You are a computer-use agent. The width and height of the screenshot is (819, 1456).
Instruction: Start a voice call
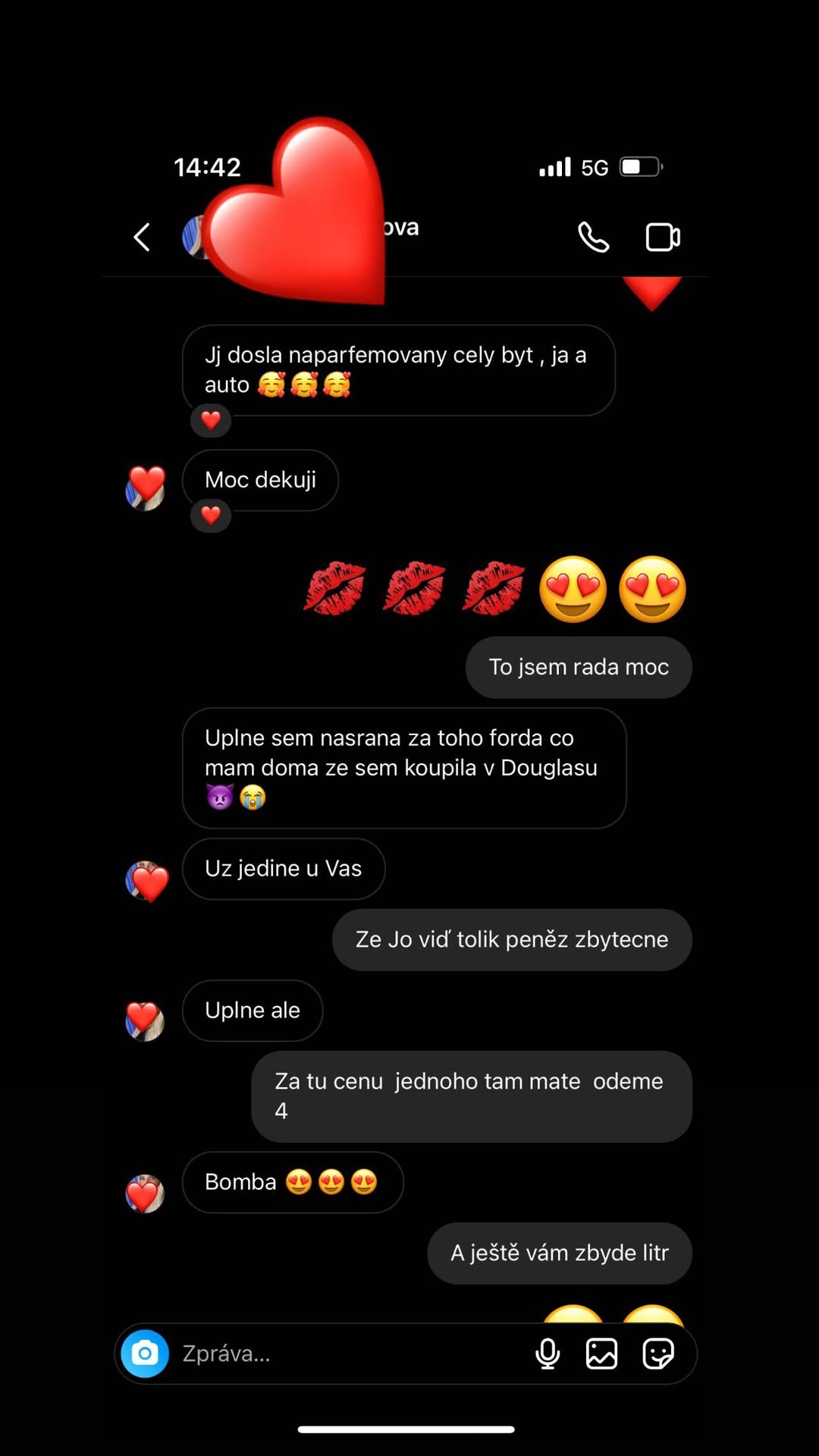click(x=593, y=237)
